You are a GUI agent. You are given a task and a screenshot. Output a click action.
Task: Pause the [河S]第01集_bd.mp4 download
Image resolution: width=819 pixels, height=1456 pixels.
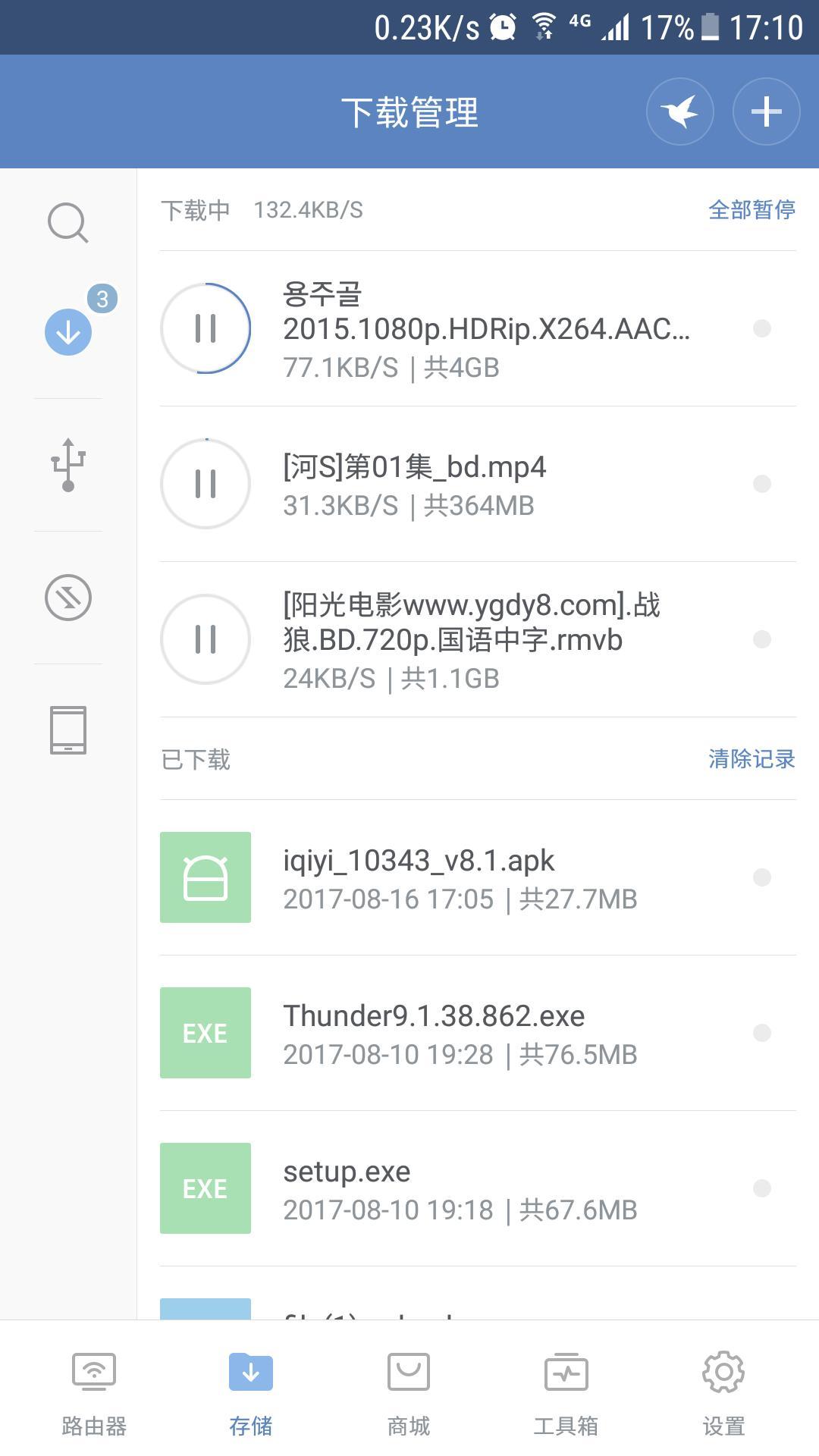click(x=206, y=484)
